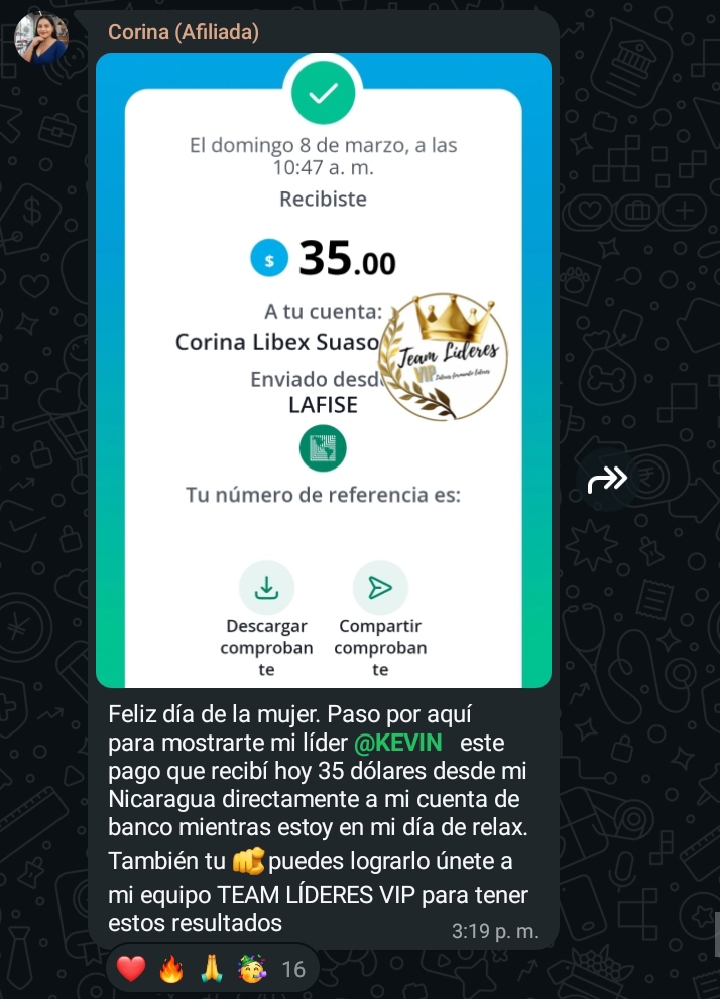Click the download icon above Descargar comprobante
The width and height of the screenshot is (720, 999).
tap(266, 589)
